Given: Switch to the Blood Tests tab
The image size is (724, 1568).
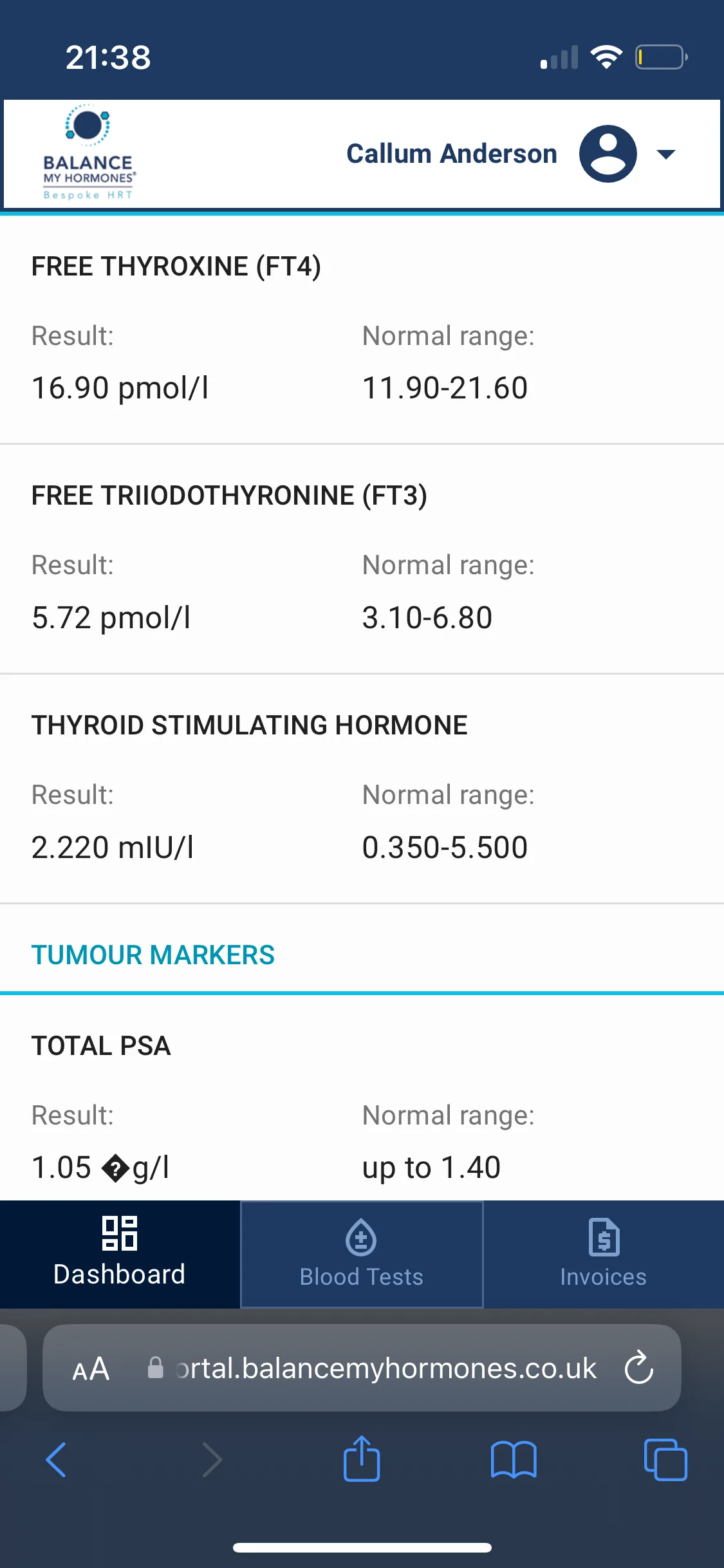Looking at the screenshot, I should point(362,1254).
